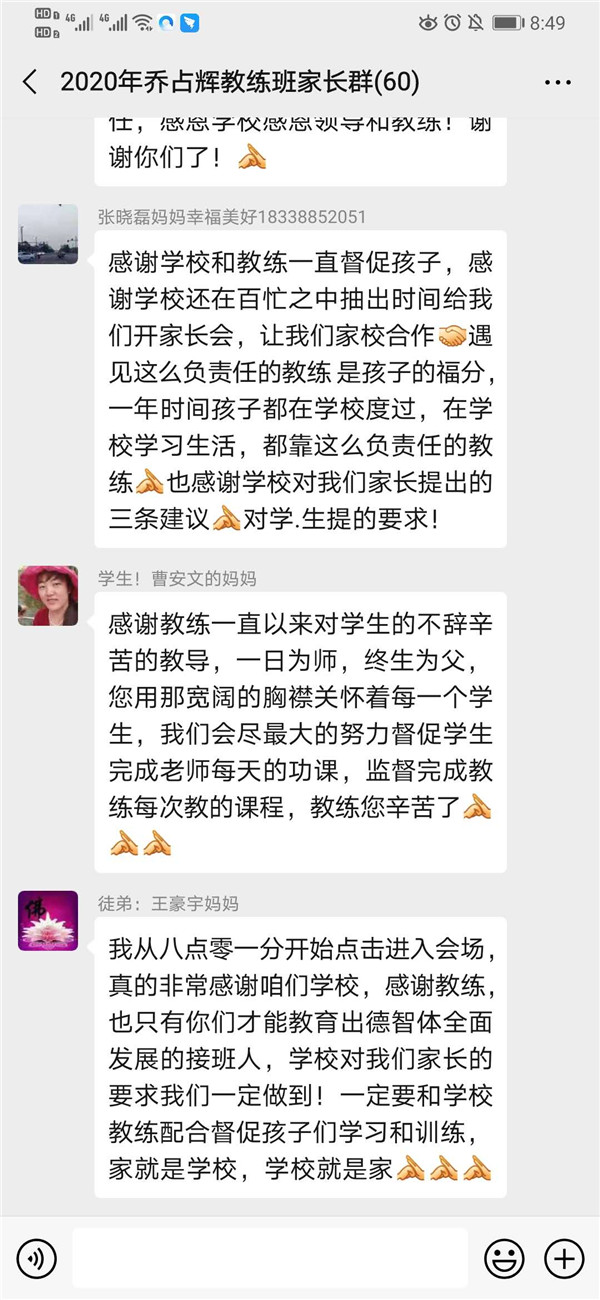Image resolution: width=600 pixels, height=1300 pixels.
Task: Open the group chat overflow menu
Action: [557, 82]
